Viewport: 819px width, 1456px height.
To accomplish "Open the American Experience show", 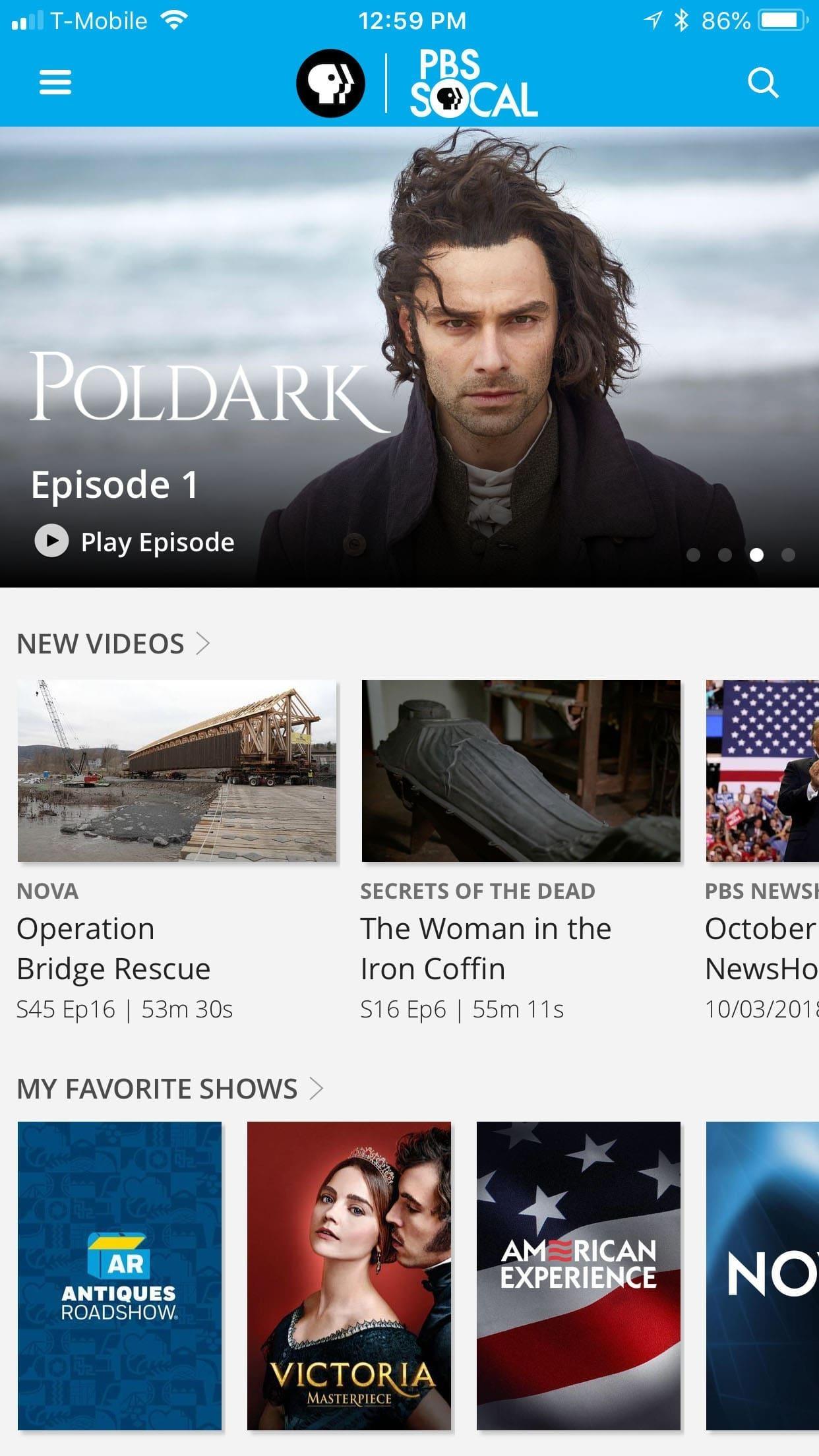I will (x=578, y=1276).
